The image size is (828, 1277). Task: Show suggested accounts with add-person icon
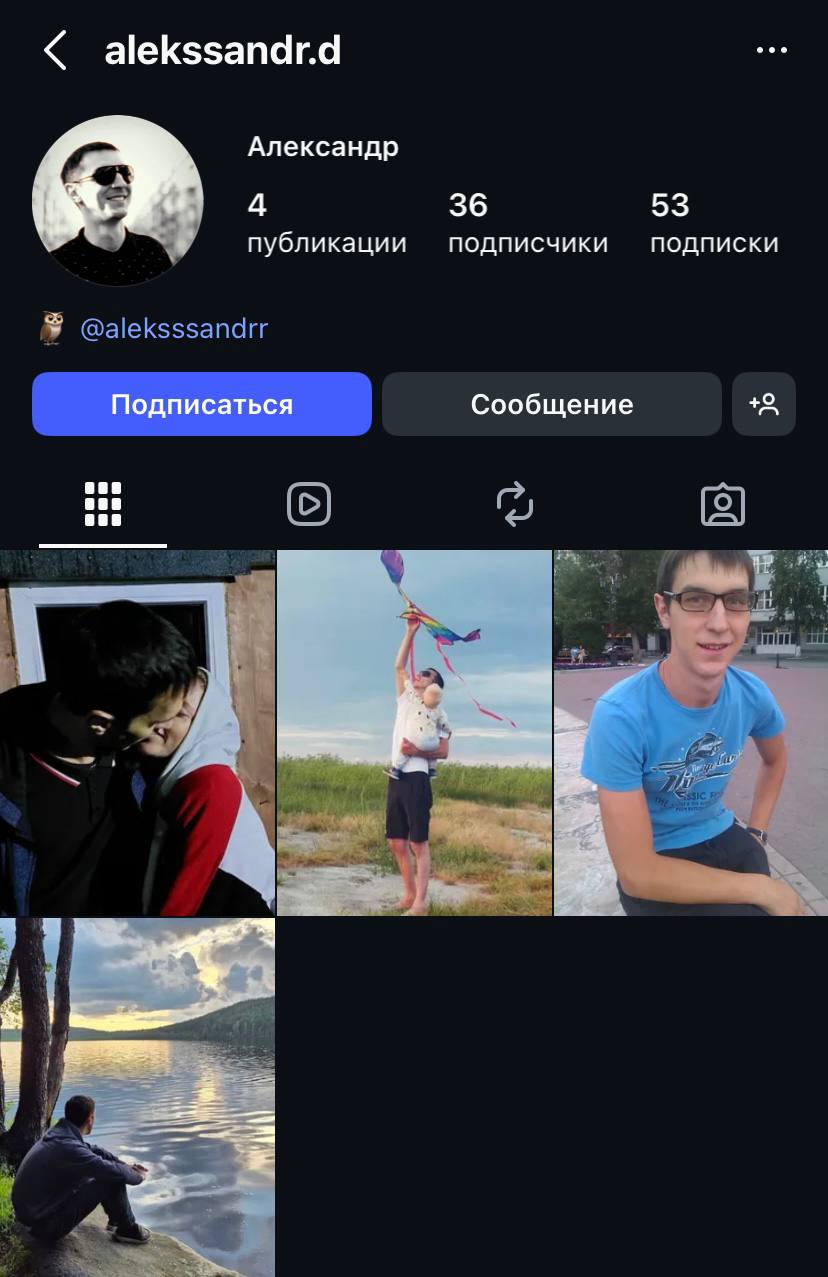[x=764, y=404]
